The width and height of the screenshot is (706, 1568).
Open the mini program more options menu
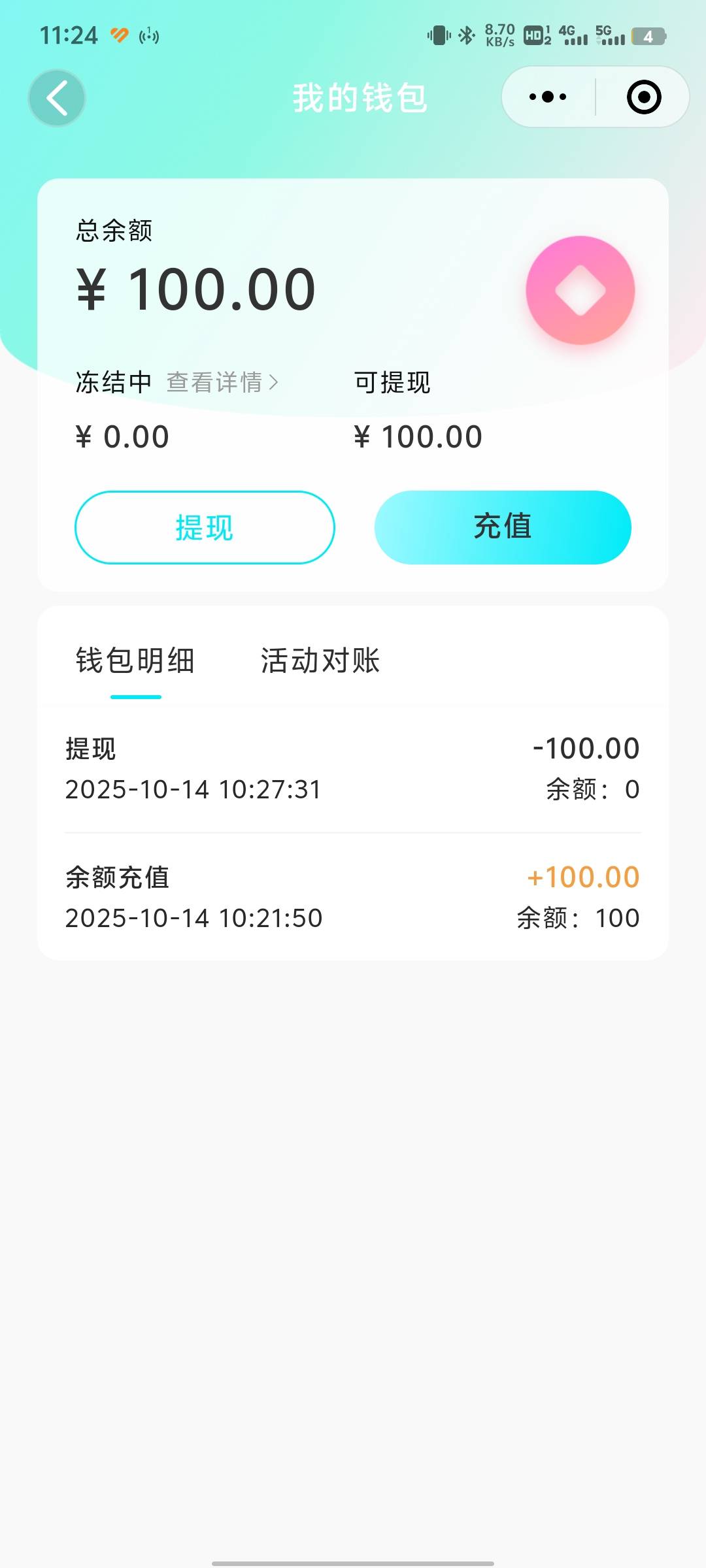548,97
